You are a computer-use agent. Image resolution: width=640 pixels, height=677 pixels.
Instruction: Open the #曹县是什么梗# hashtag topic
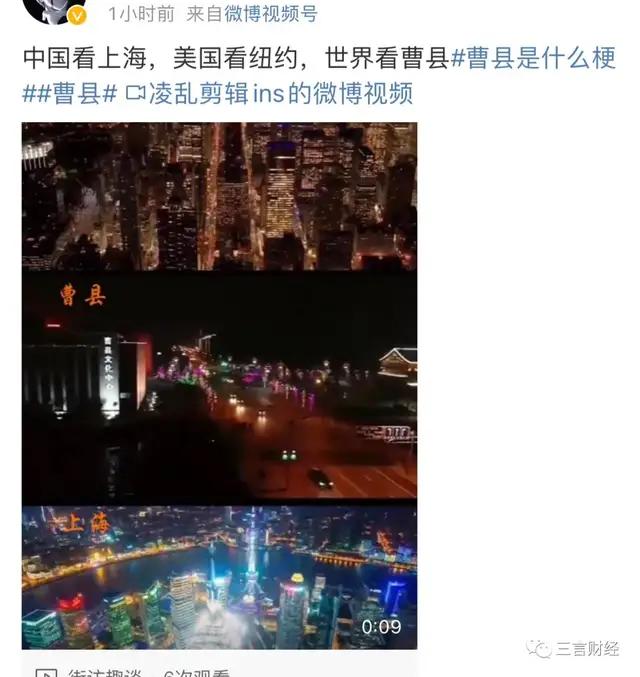534,59
